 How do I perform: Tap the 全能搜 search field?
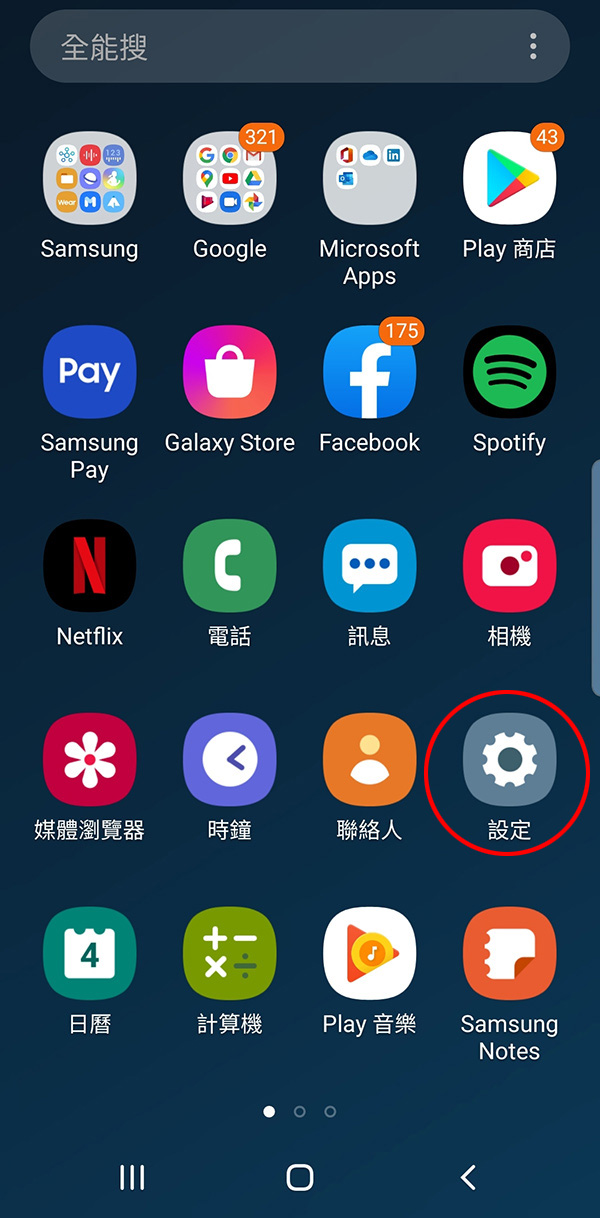pyautogui.click(x=300, y=46)
